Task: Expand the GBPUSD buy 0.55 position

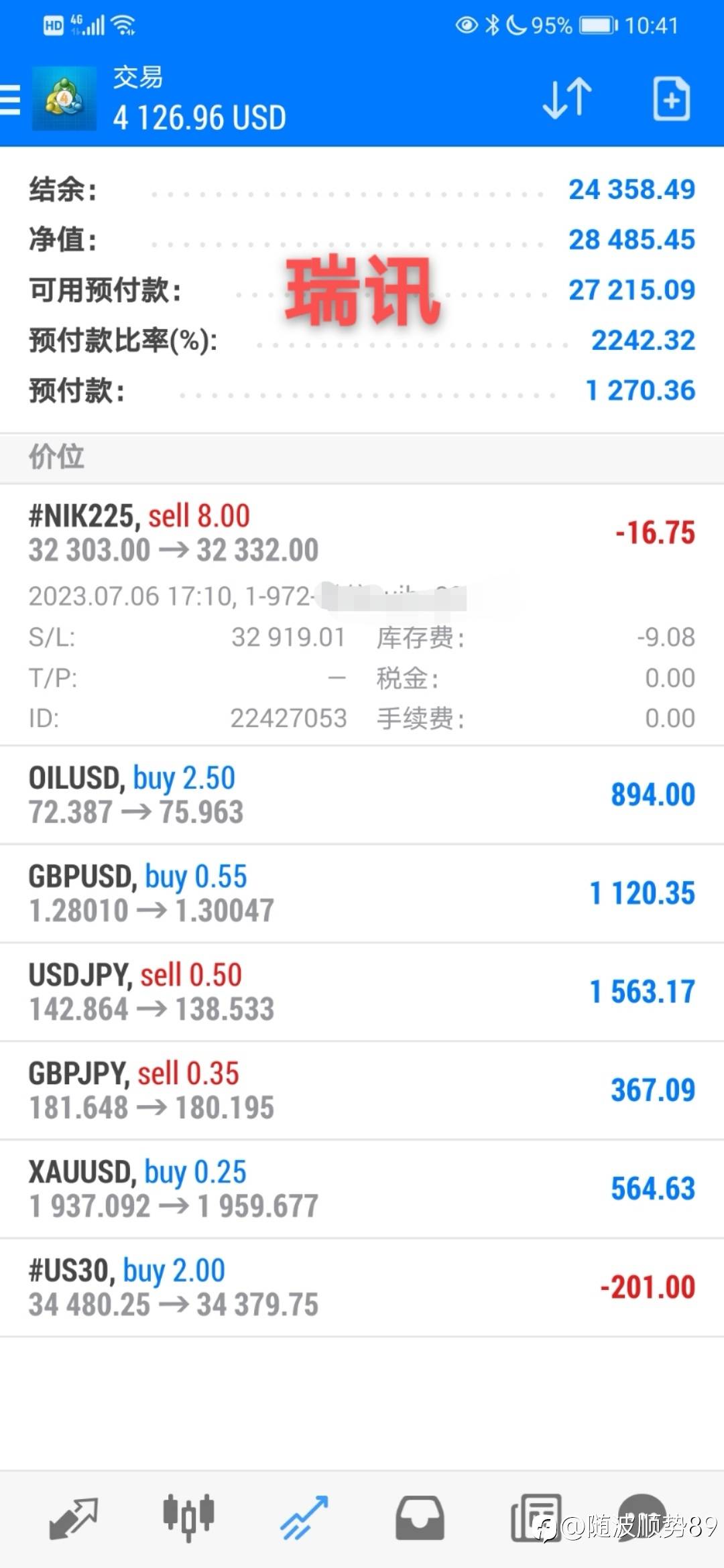Action: coord(362,893)
